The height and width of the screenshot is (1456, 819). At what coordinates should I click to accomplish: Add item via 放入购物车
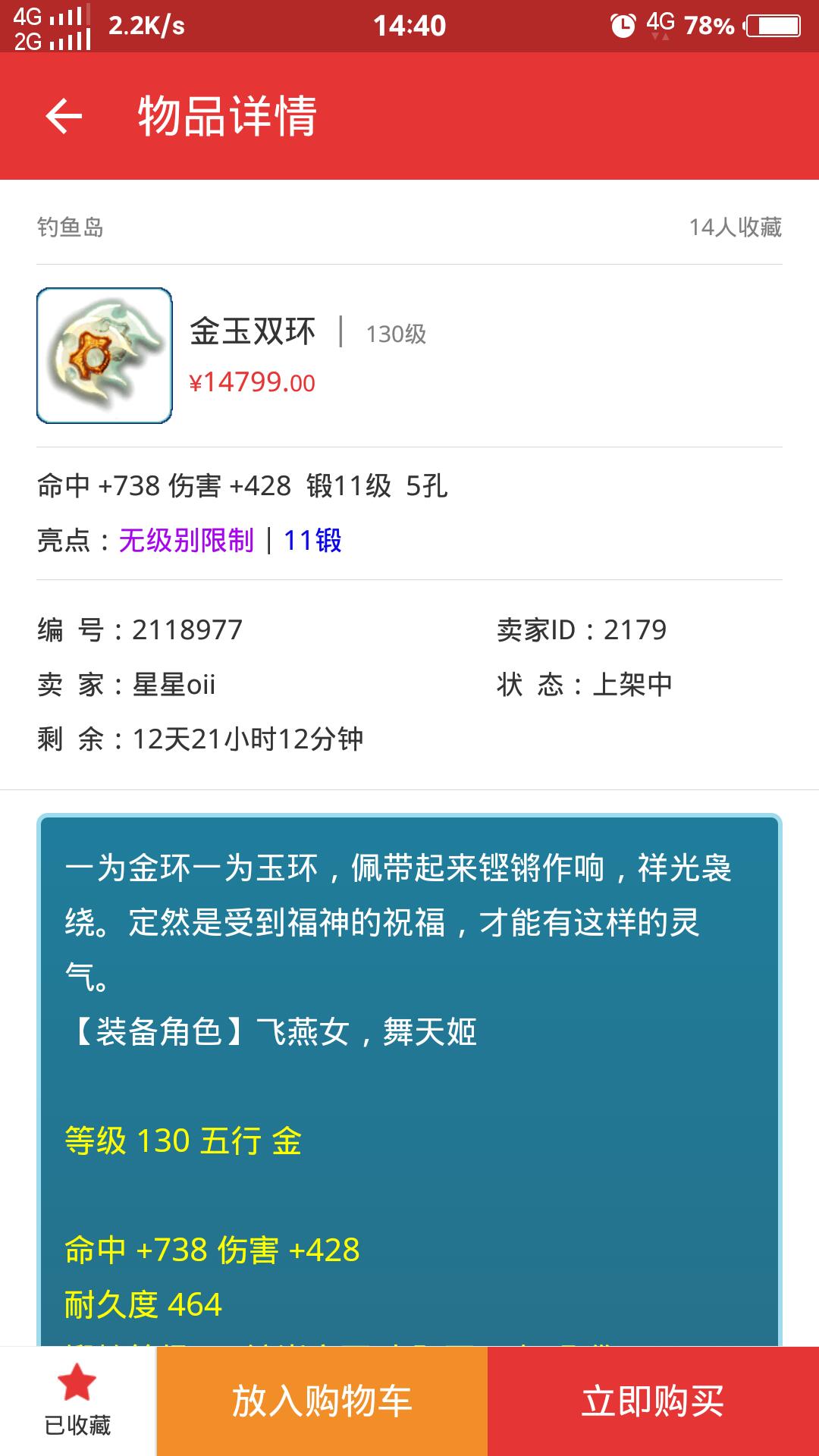(322, 1401)
